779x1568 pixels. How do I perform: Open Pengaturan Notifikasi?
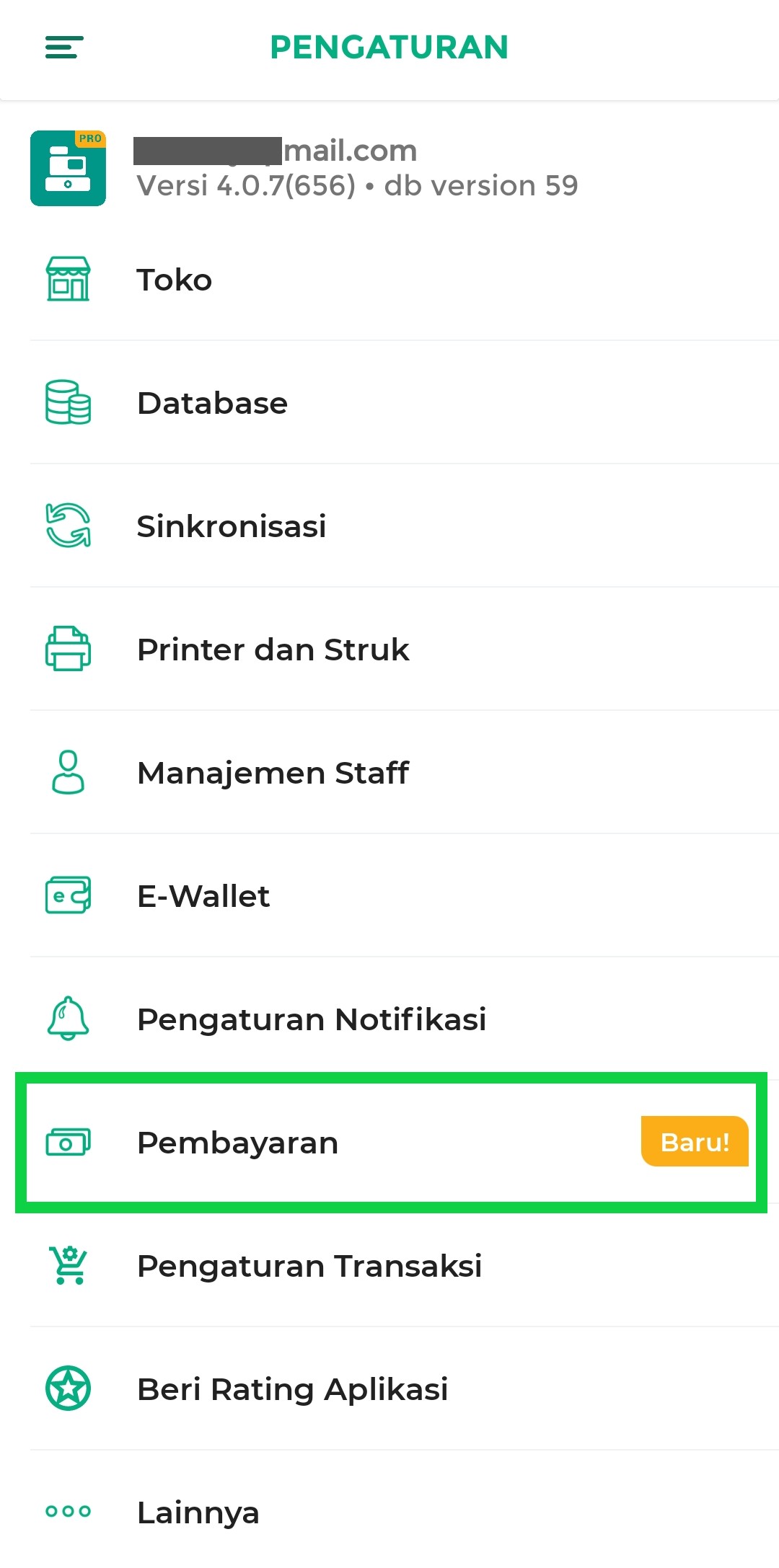[312, 1019]
